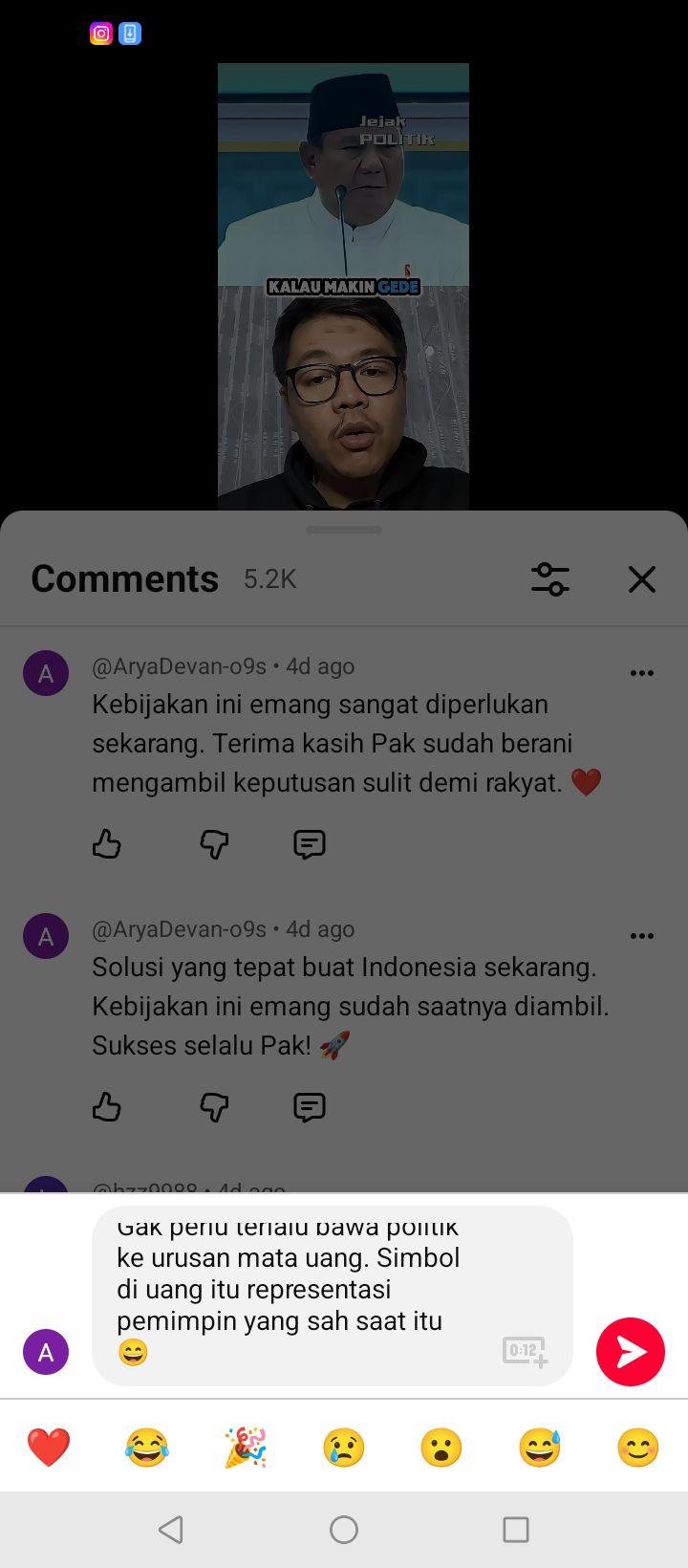Open the comment sort options
688x1568 pixels.
[x=550, y=579]
